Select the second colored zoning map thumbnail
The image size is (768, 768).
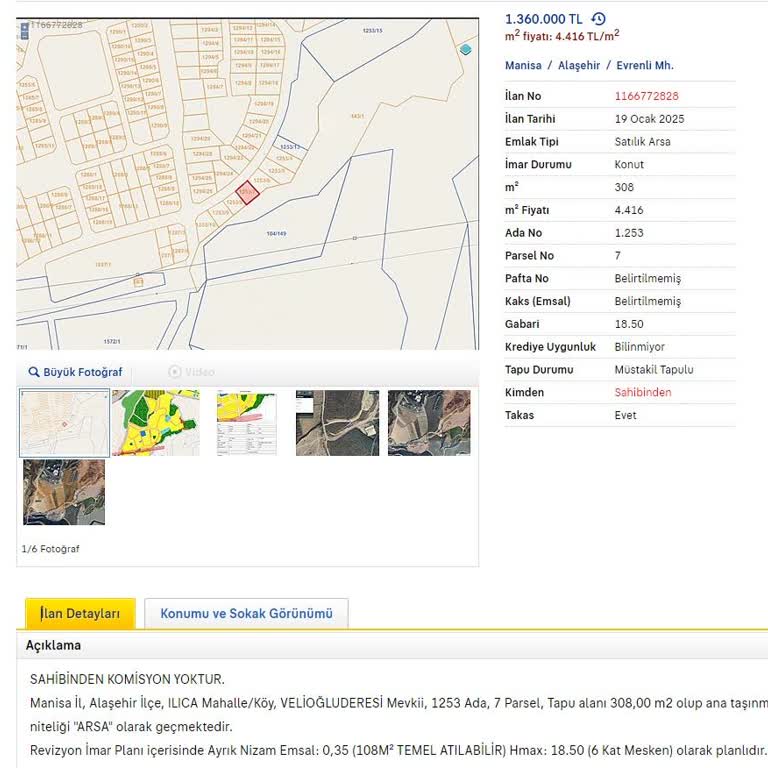coord(155,423)
